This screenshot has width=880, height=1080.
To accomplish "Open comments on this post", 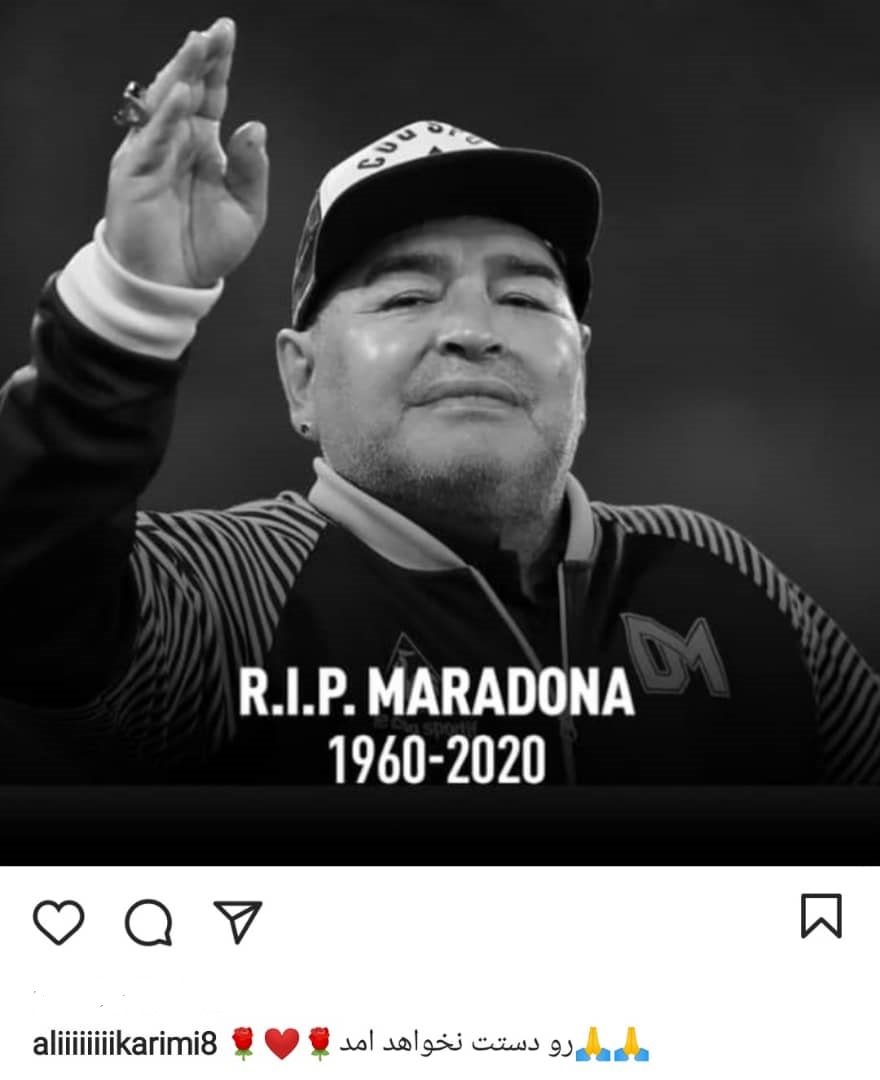I will (149, 921).
